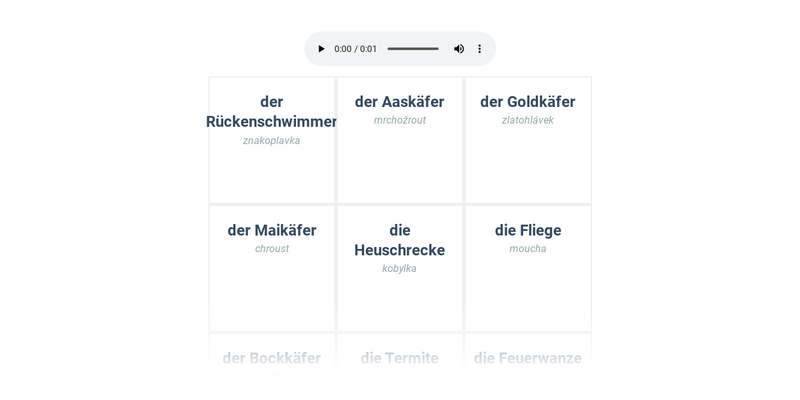Image resolution: width=800 pixels, height=400 pixels.
Task: Seek using the audio progress bar
Action: click(x=413, y=49)
